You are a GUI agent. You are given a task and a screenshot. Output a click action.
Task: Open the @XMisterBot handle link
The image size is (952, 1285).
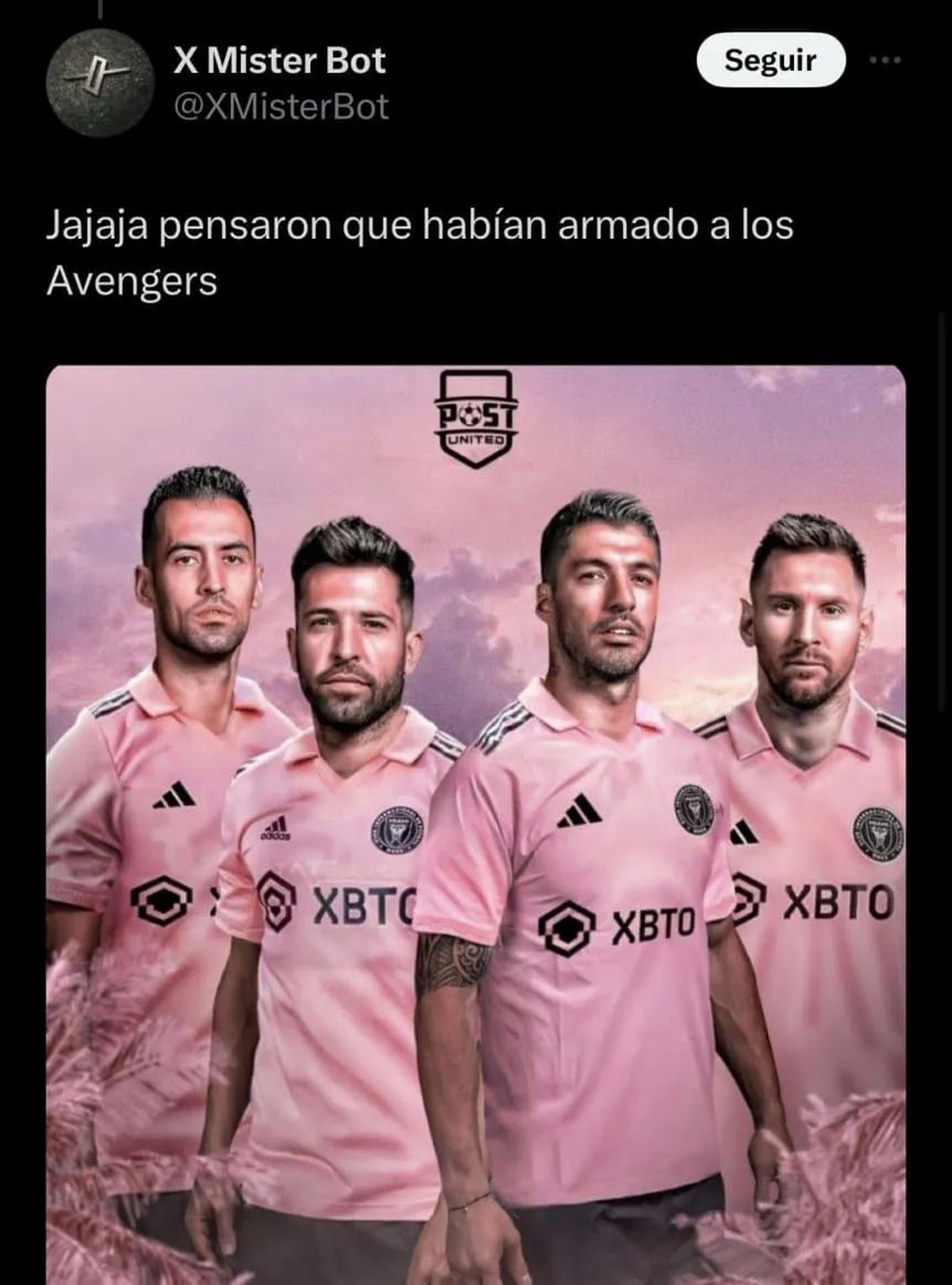281,107
